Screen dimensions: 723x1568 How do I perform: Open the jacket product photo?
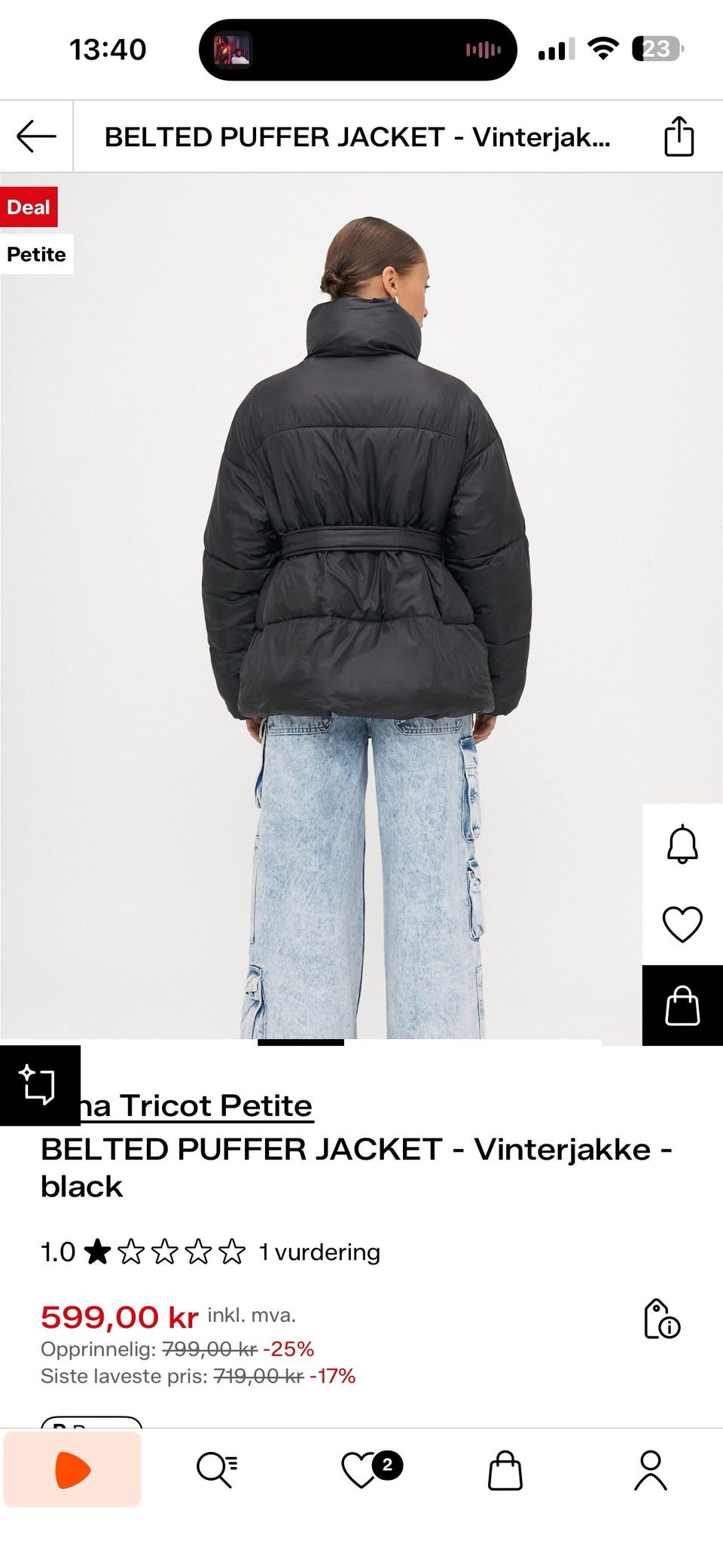[x=361, y=603]
